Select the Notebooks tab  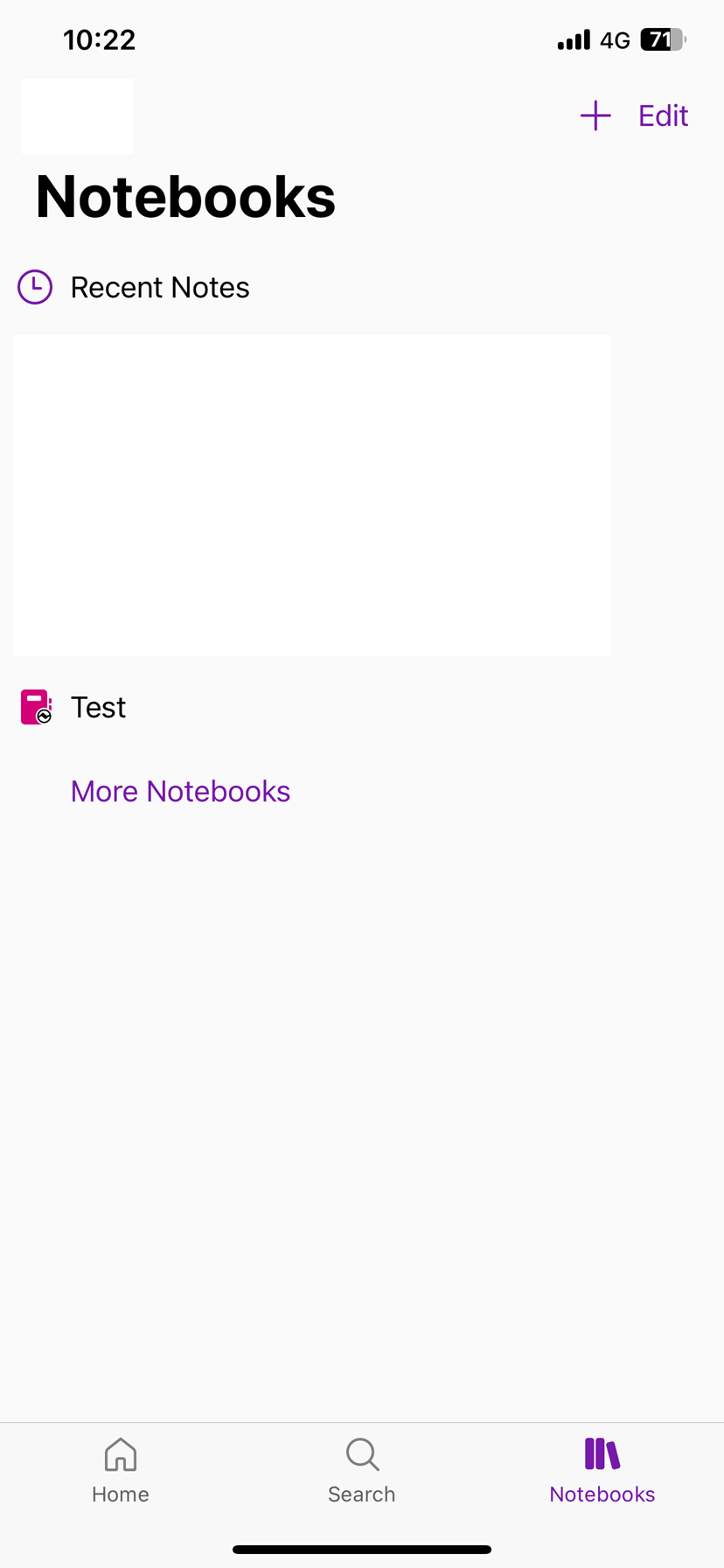(x=602, y=1472)
